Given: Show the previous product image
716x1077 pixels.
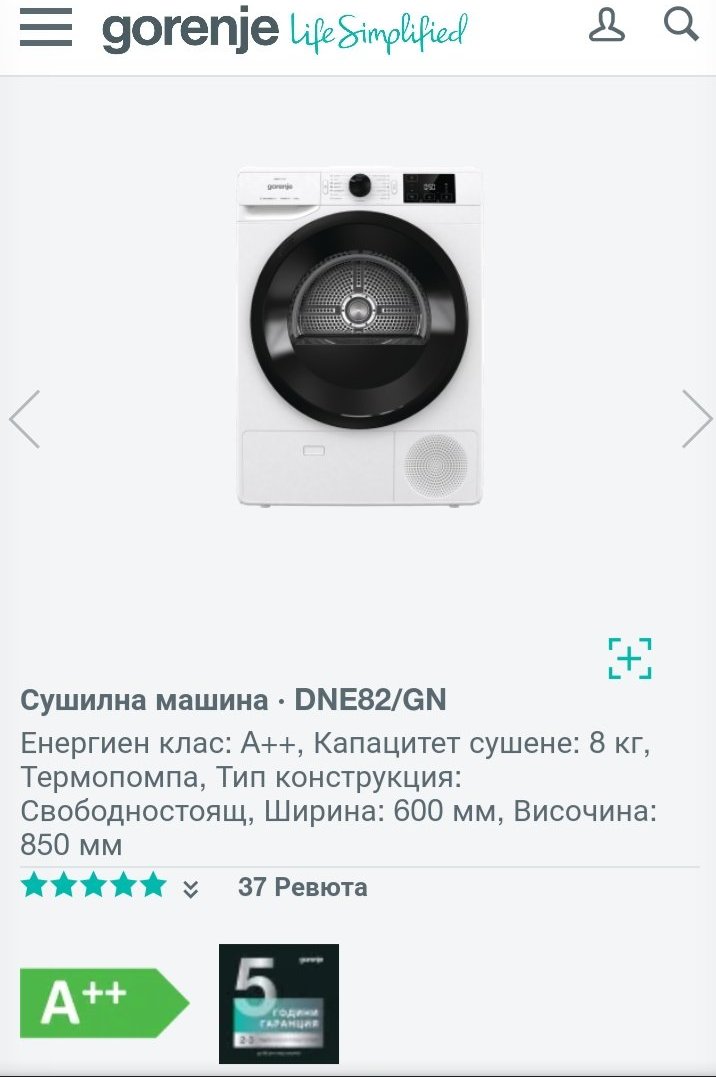Looking at the screenshot, I should point(25,419).
